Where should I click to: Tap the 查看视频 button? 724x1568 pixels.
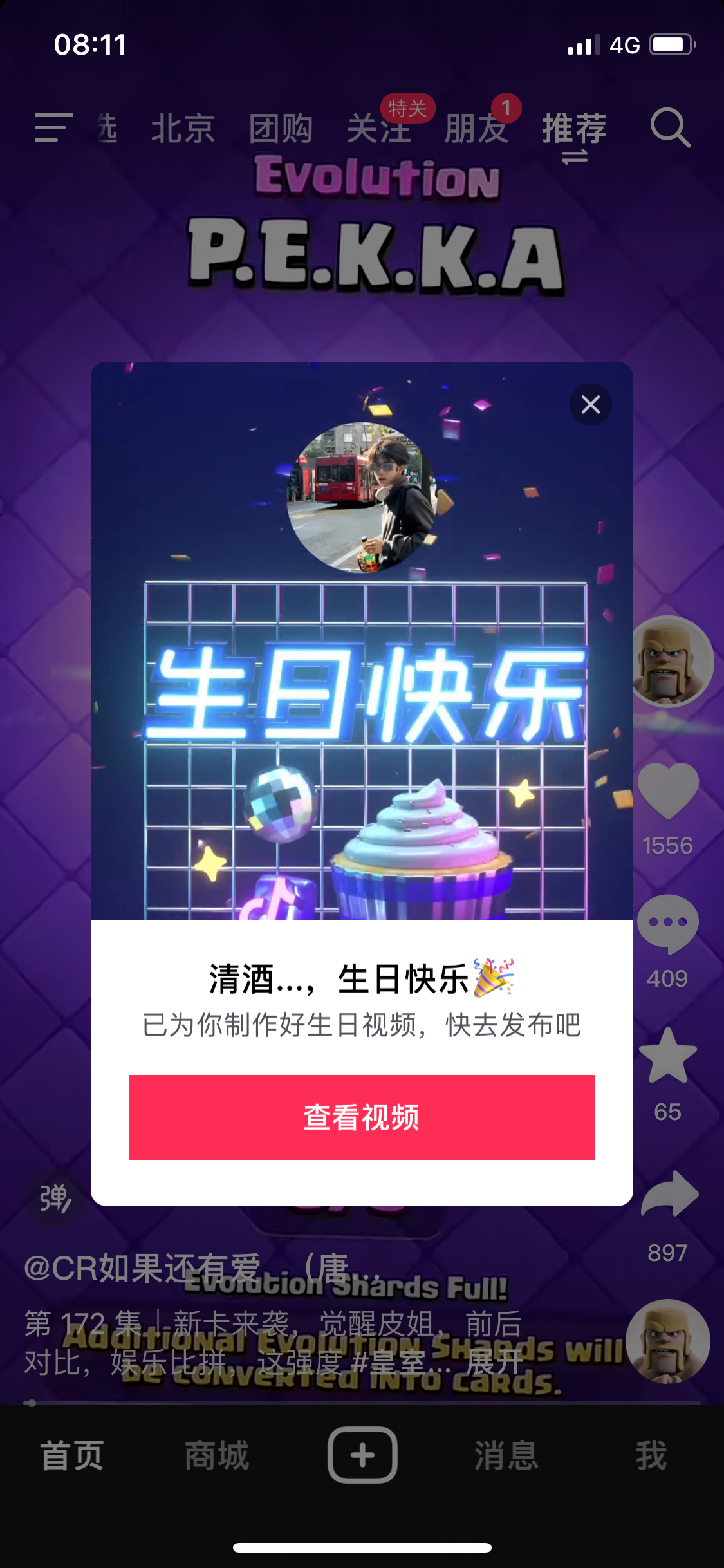pyautogui.click(x=362, y=1117)
